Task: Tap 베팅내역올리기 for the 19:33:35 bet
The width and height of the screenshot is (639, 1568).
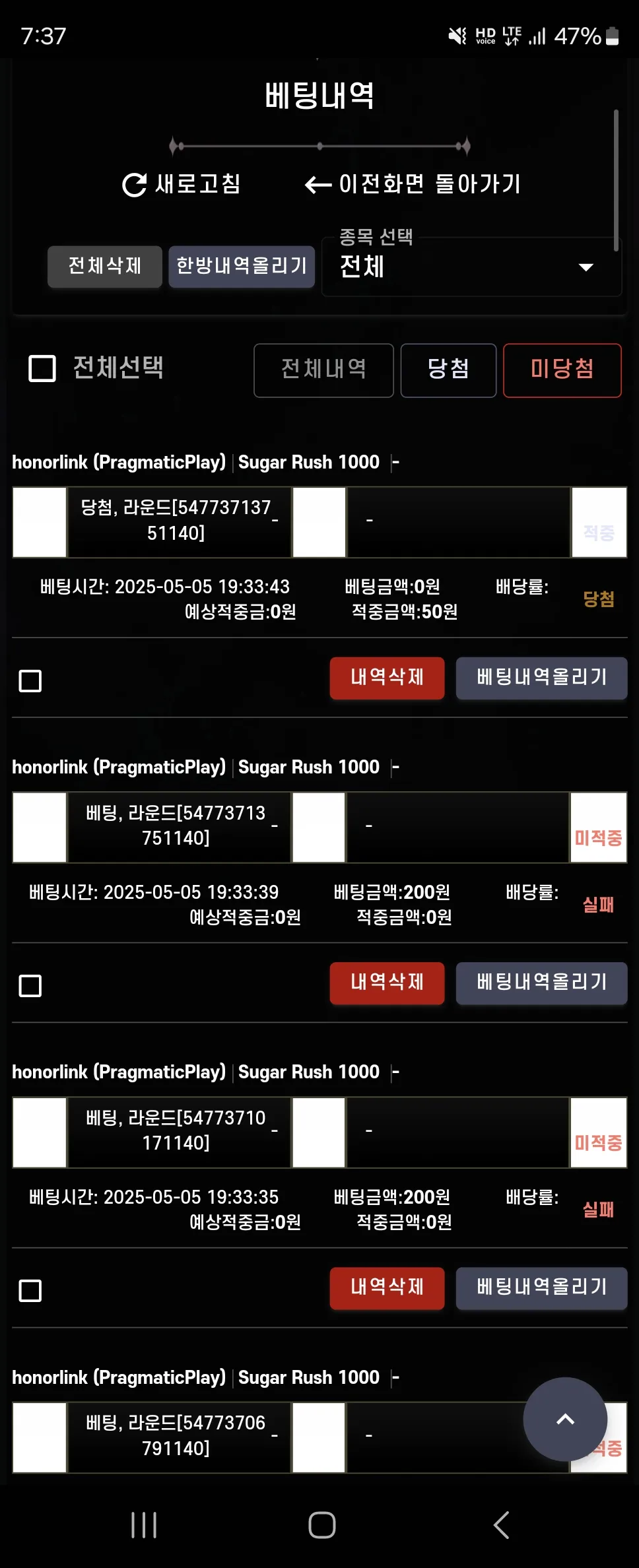Action: 541,1288
